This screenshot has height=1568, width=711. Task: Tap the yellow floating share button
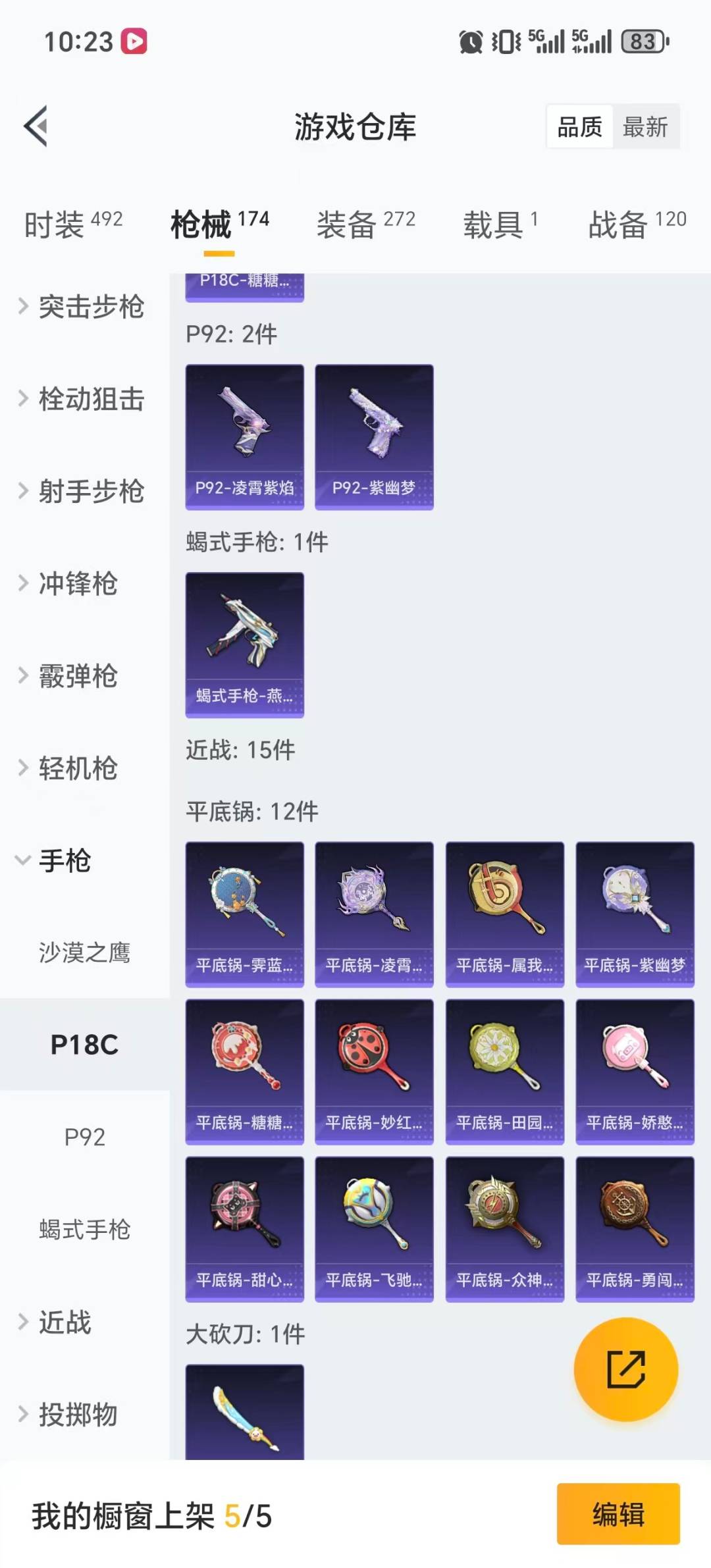pyautogui.click(x=625, y=1369)
